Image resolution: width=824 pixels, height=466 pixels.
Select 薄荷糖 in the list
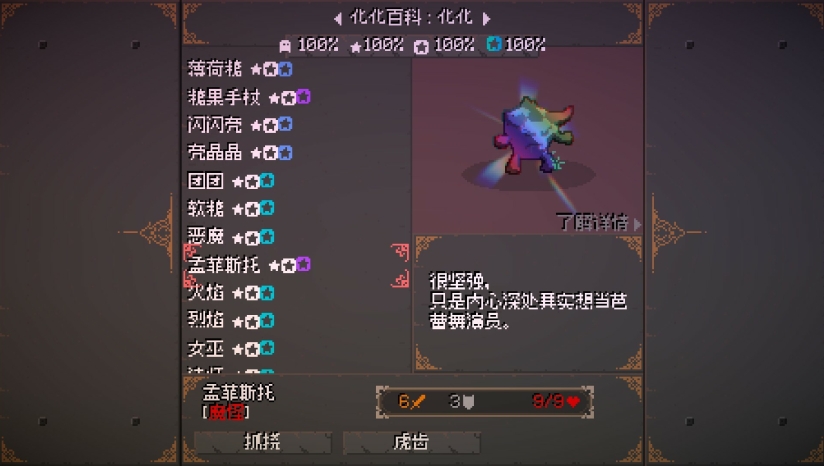[x=216, y=69]
